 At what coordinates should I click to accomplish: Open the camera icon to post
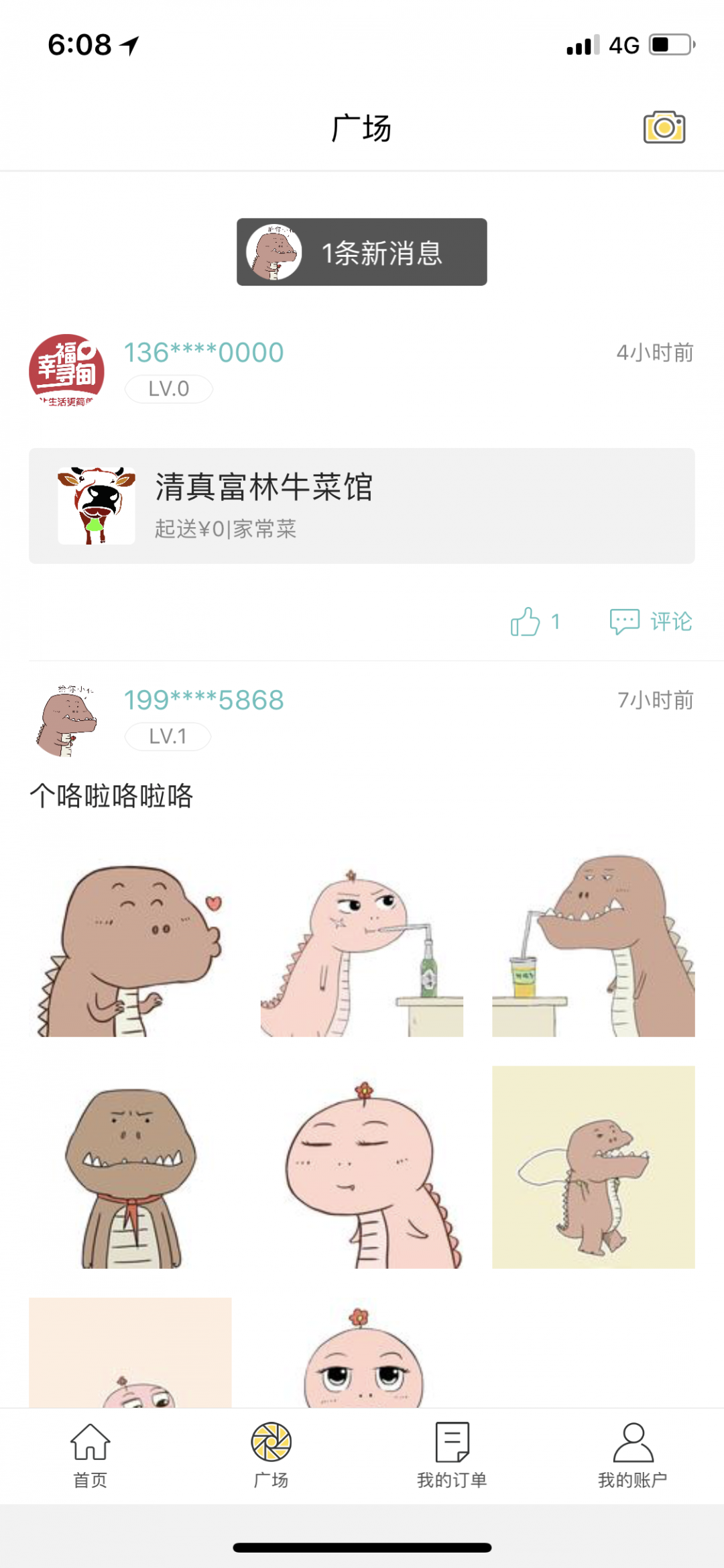[664, 127]
